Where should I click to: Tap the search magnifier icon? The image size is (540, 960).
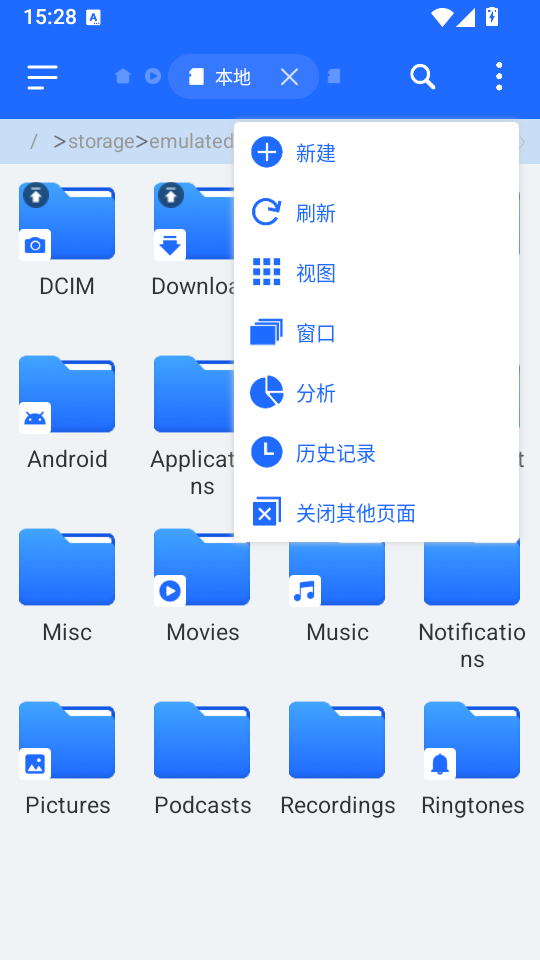click(x=422, y=77)
